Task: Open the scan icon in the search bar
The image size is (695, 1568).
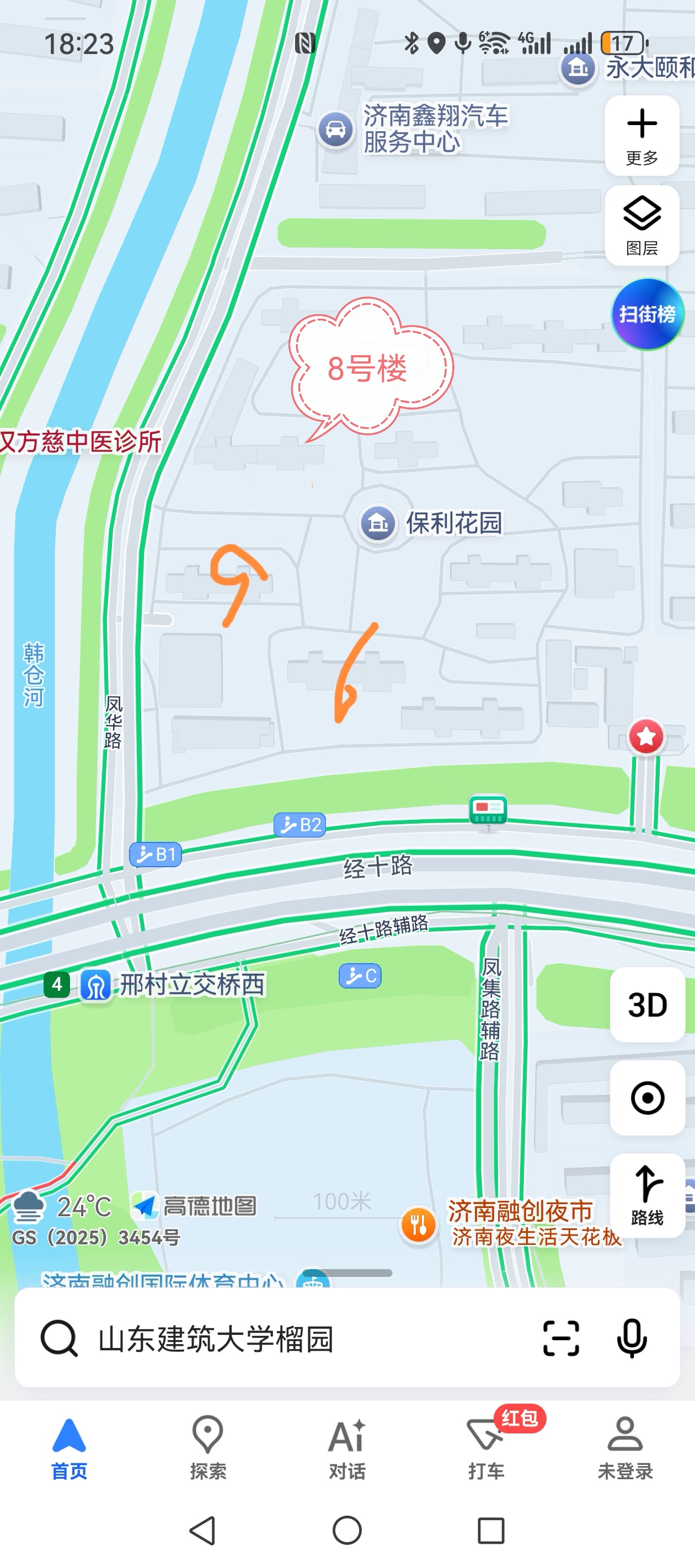Action: pyautogui.click(x=560, y=1338)
